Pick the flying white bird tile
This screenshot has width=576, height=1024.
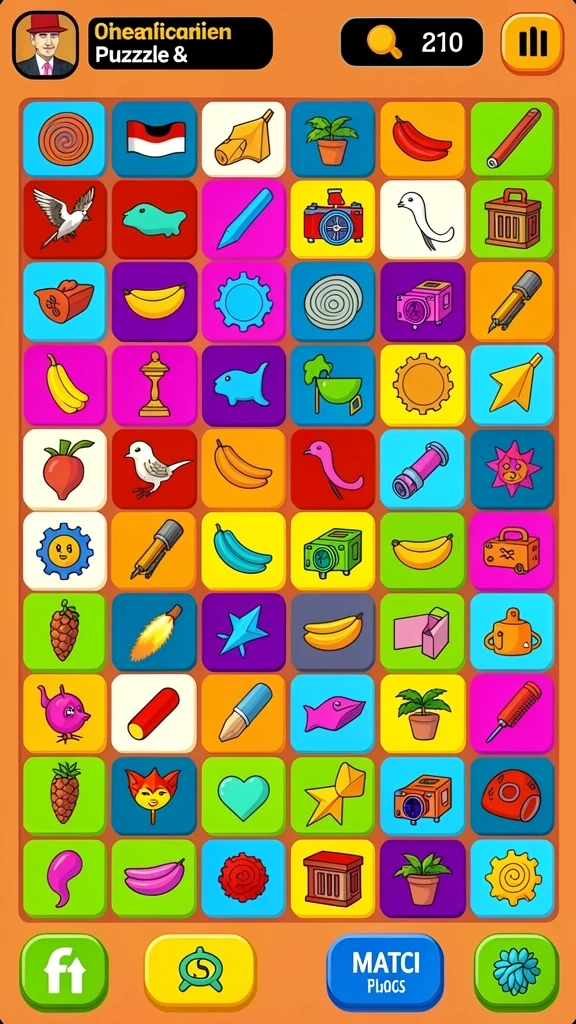(x=64, y=219)
